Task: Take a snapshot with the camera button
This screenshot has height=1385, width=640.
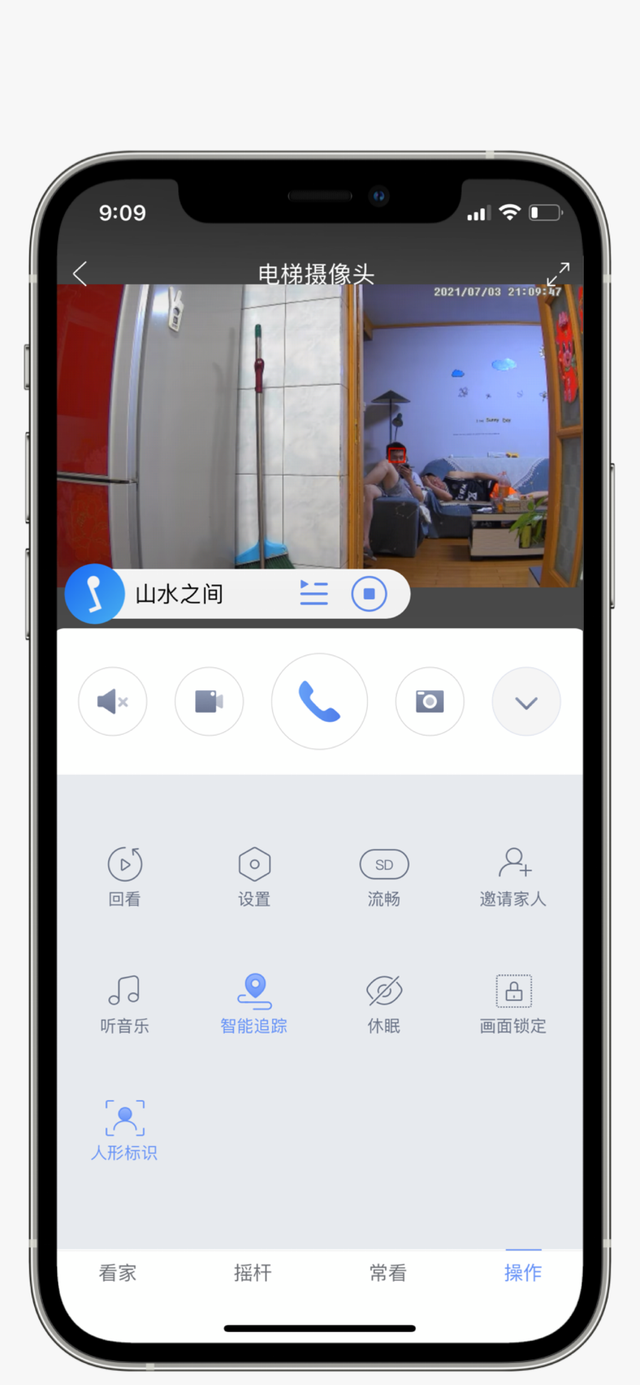Action: tap(430, 702)
